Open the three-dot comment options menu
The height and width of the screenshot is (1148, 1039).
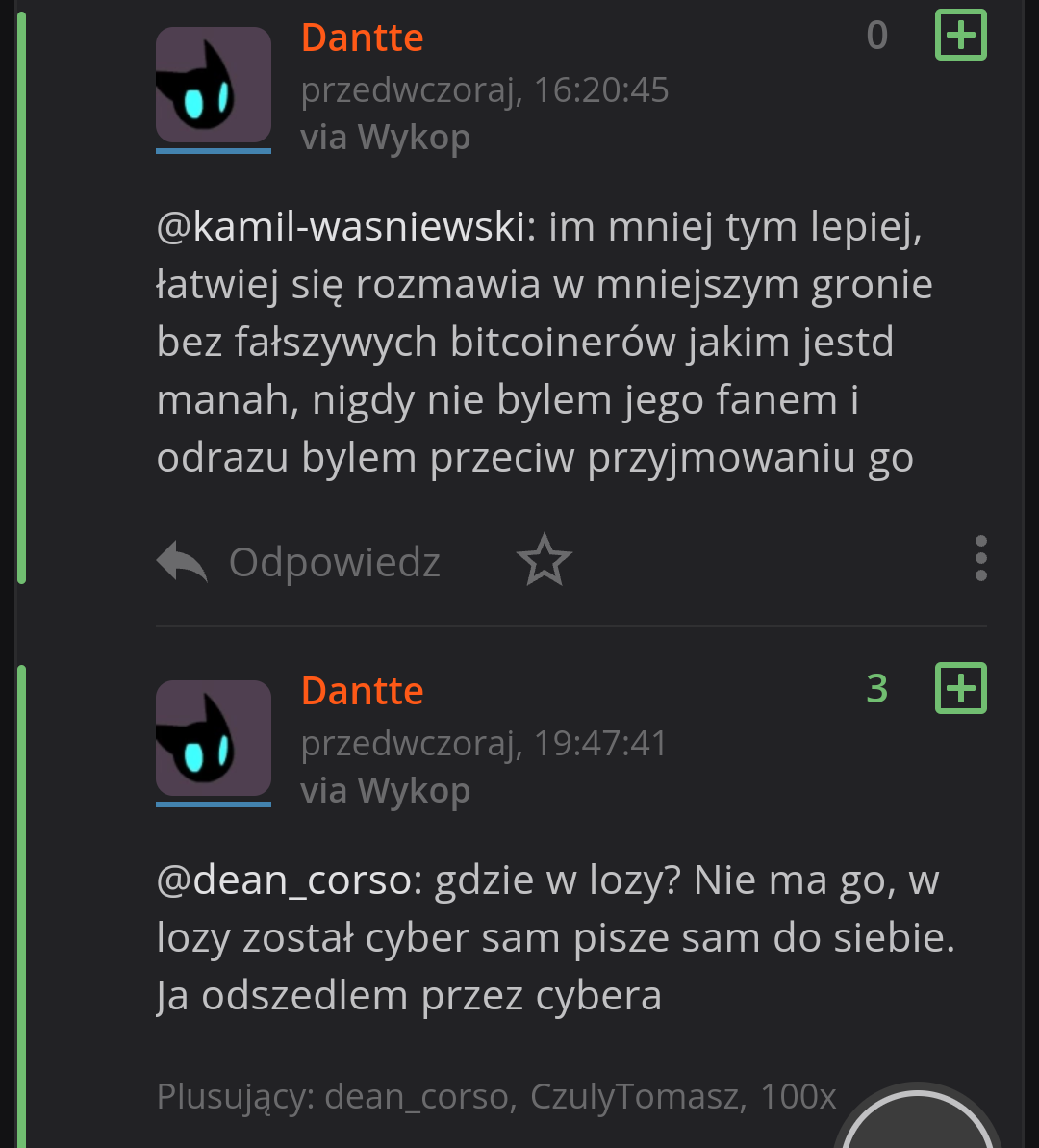pyautogui.click(x=980, y=559)
